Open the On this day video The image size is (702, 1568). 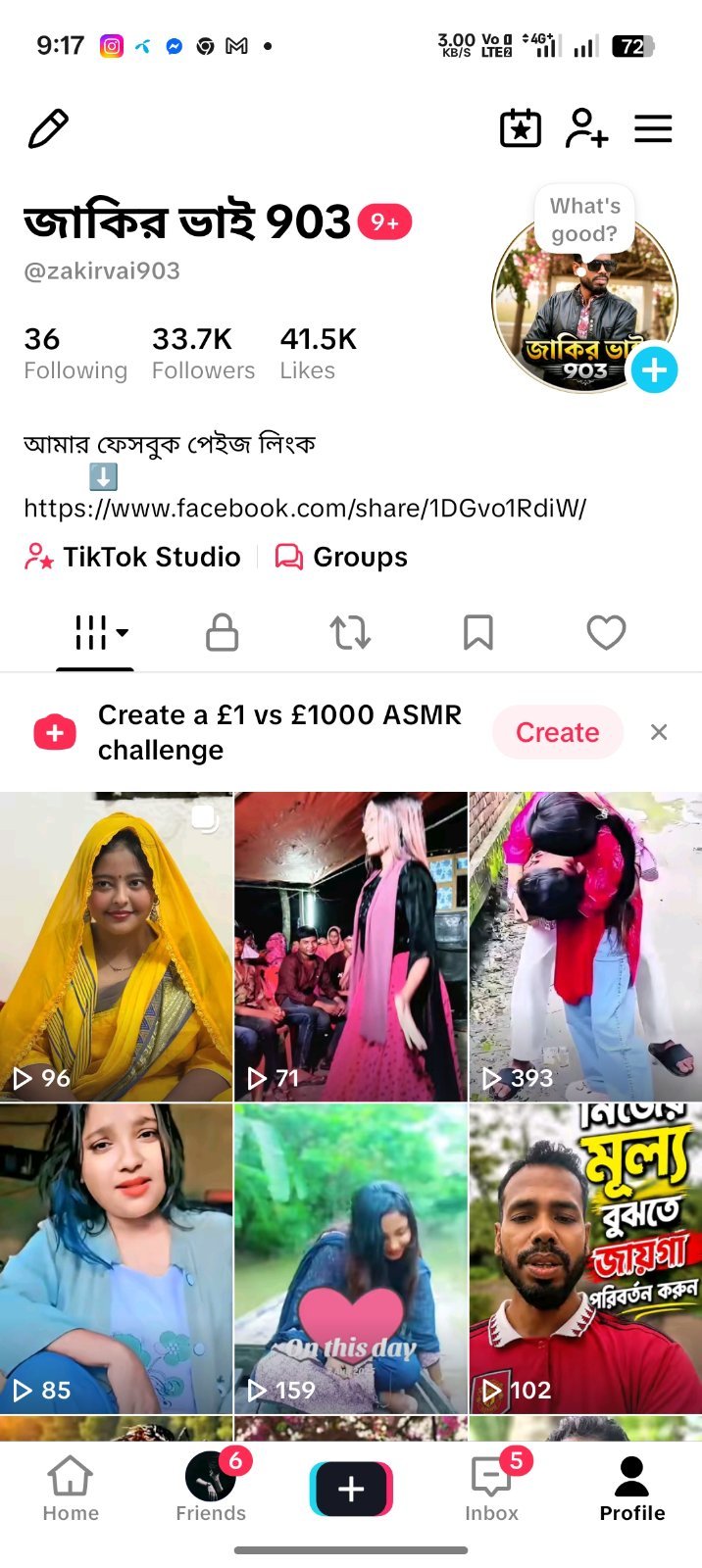[x=350, y=1258]
